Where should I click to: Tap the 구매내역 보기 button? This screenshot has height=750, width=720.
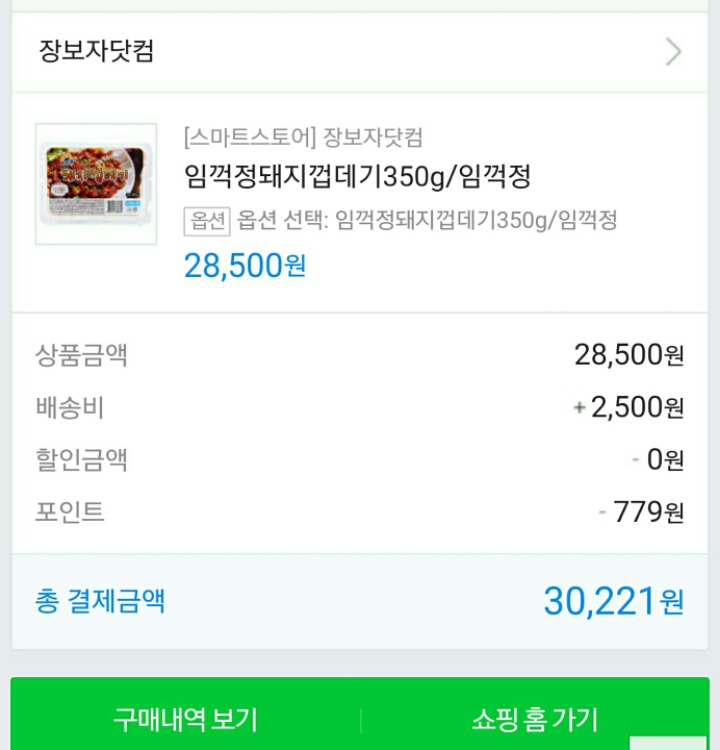point(186,719)
